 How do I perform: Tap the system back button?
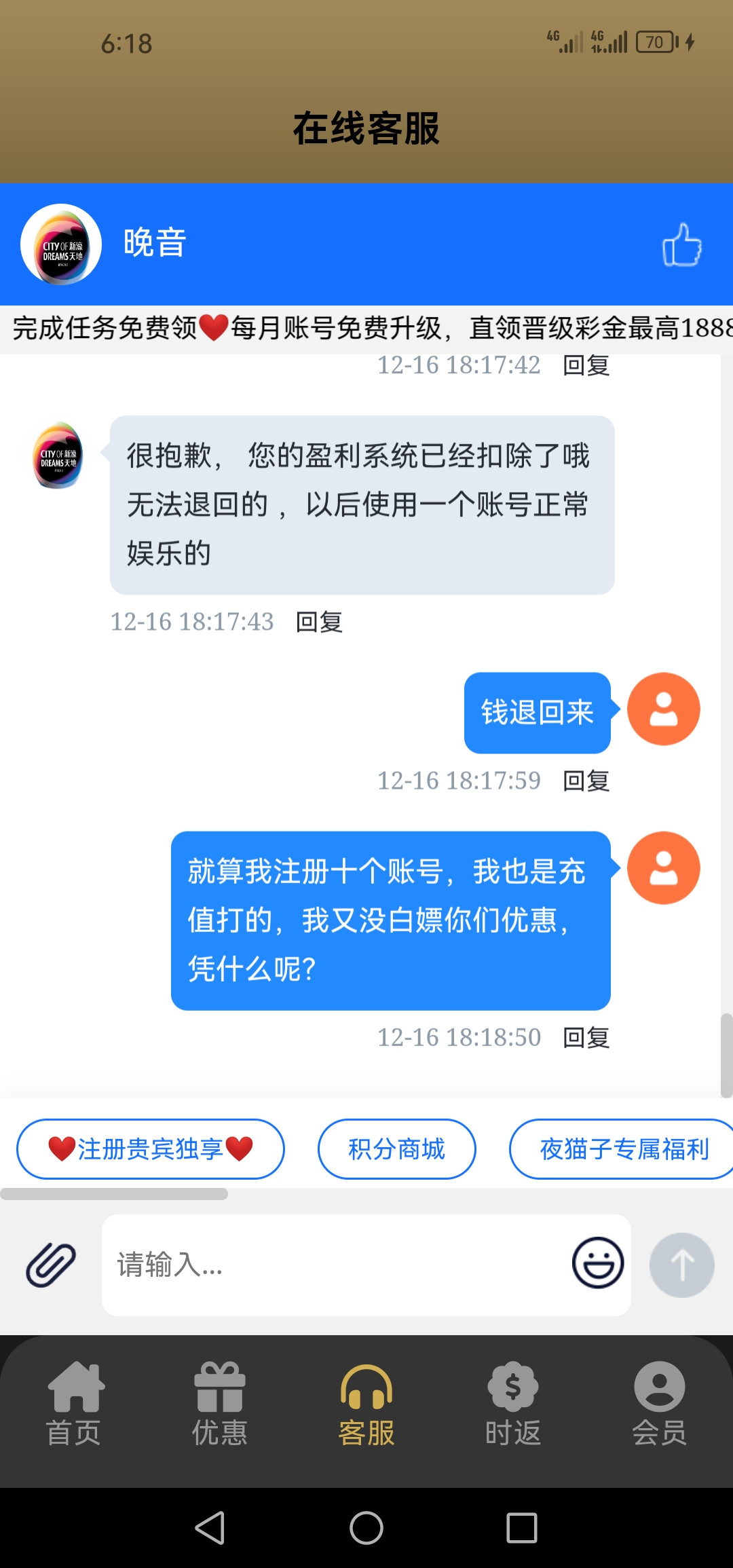[210, 1529]
